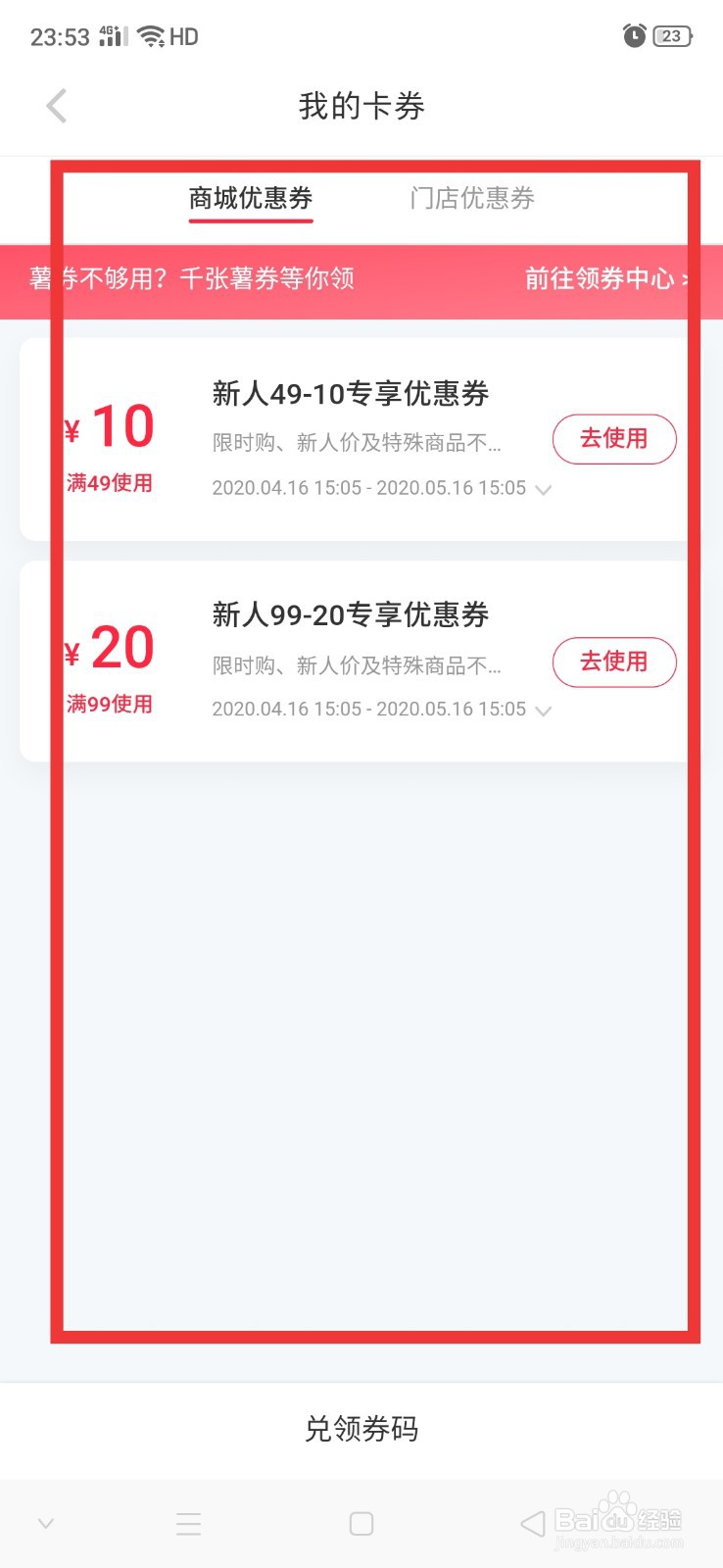Expand details of the 新人49-10 coupon
723x1568 pixels.
(543, 488)
